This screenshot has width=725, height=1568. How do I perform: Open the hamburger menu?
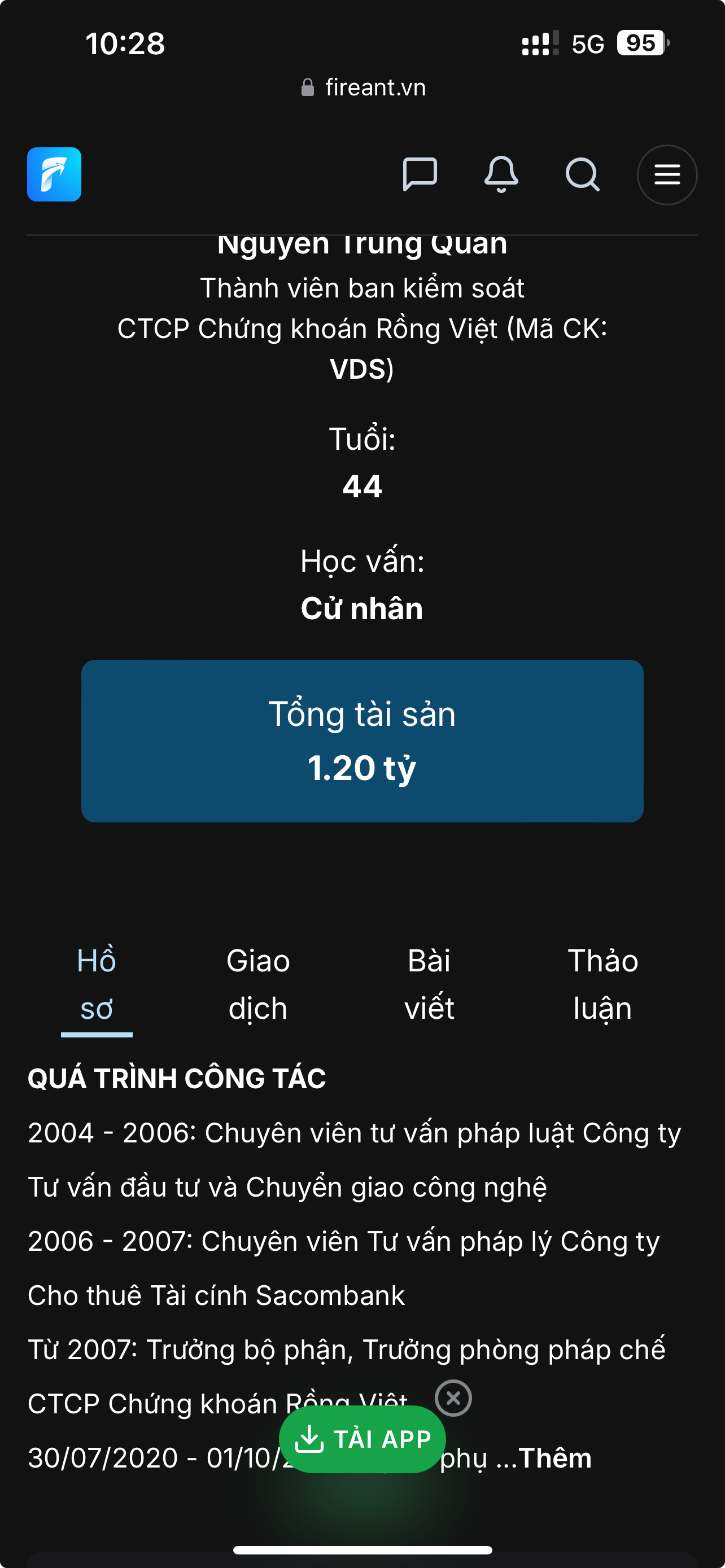667,175
